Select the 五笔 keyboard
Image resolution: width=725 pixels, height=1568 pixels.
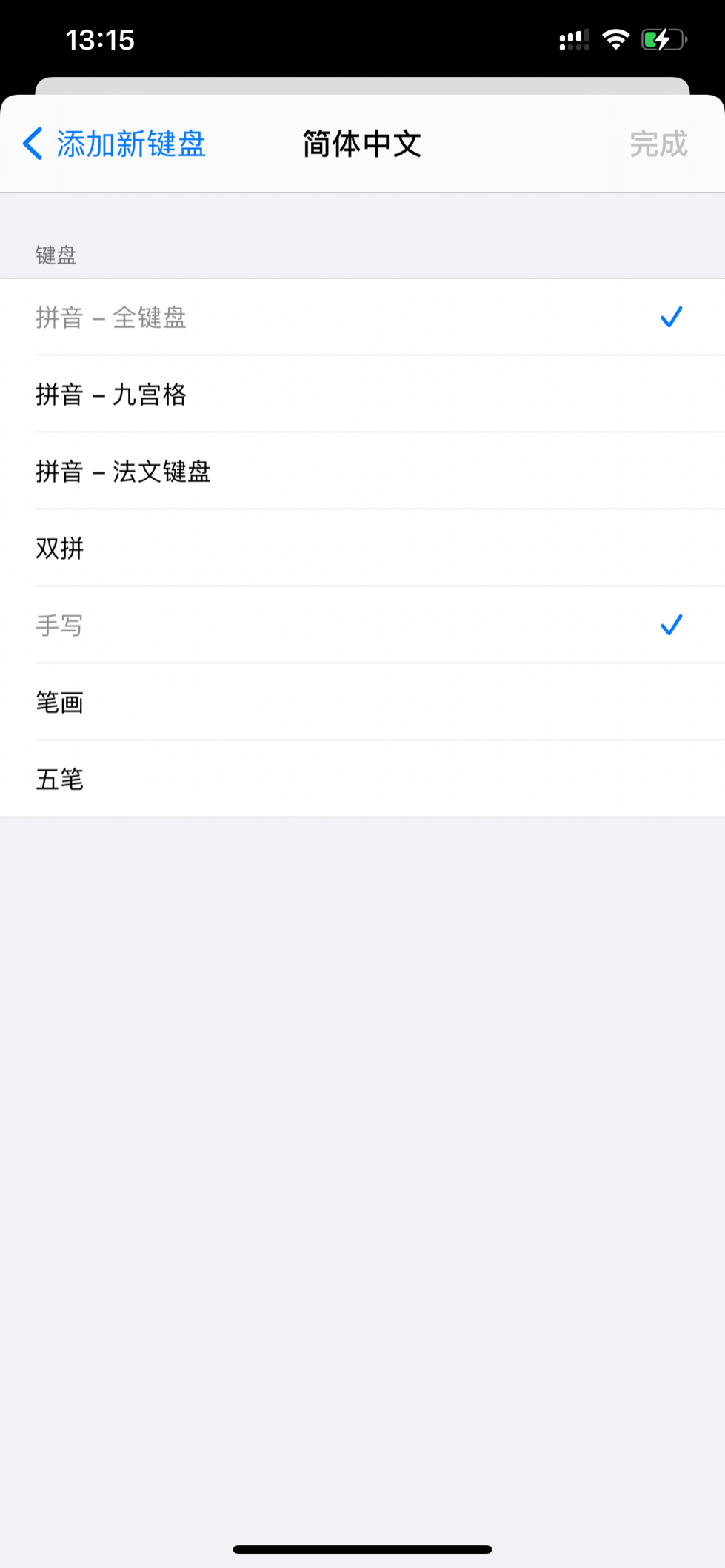tap(362, 779)
